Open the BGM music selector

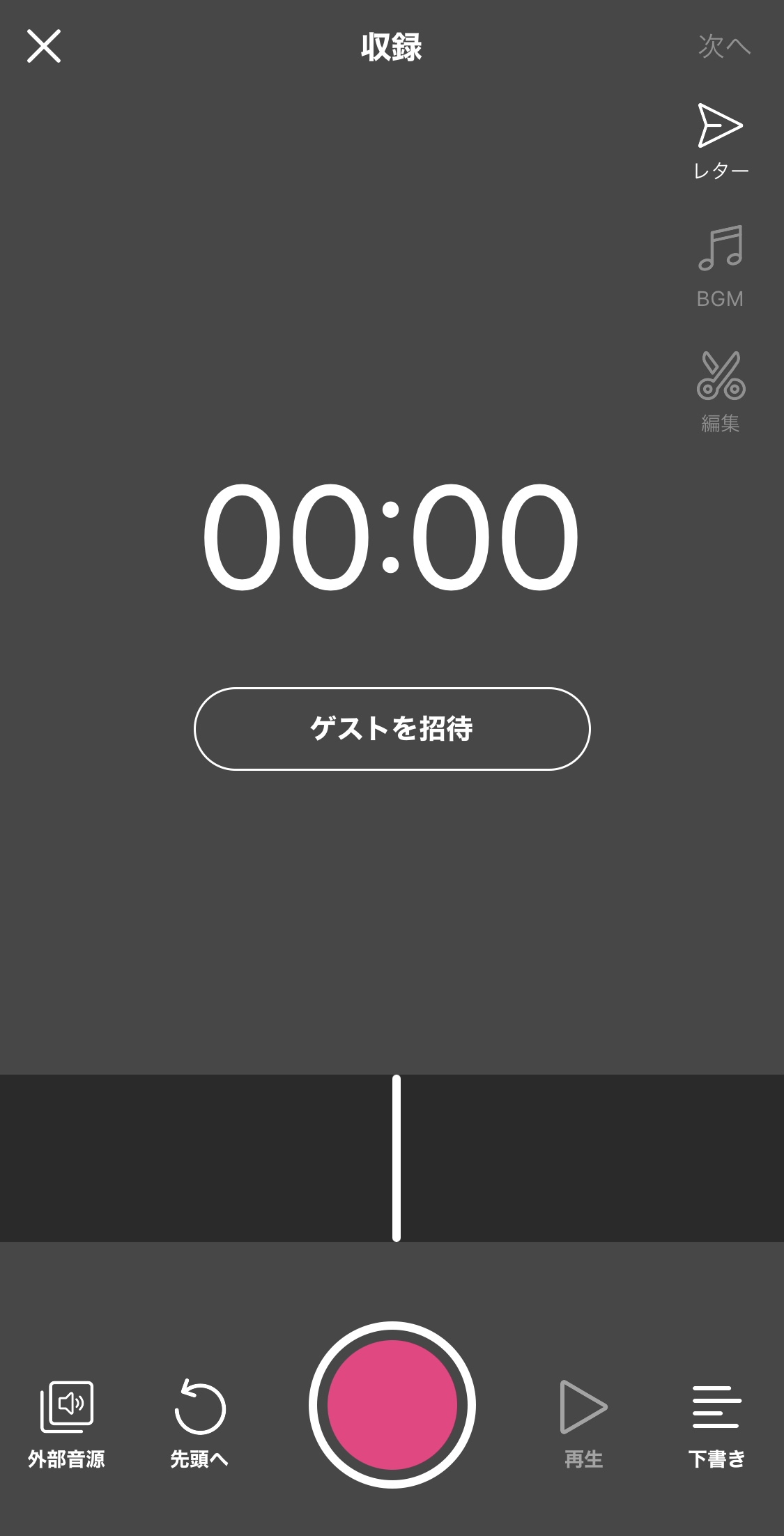[x=721, y=266]
